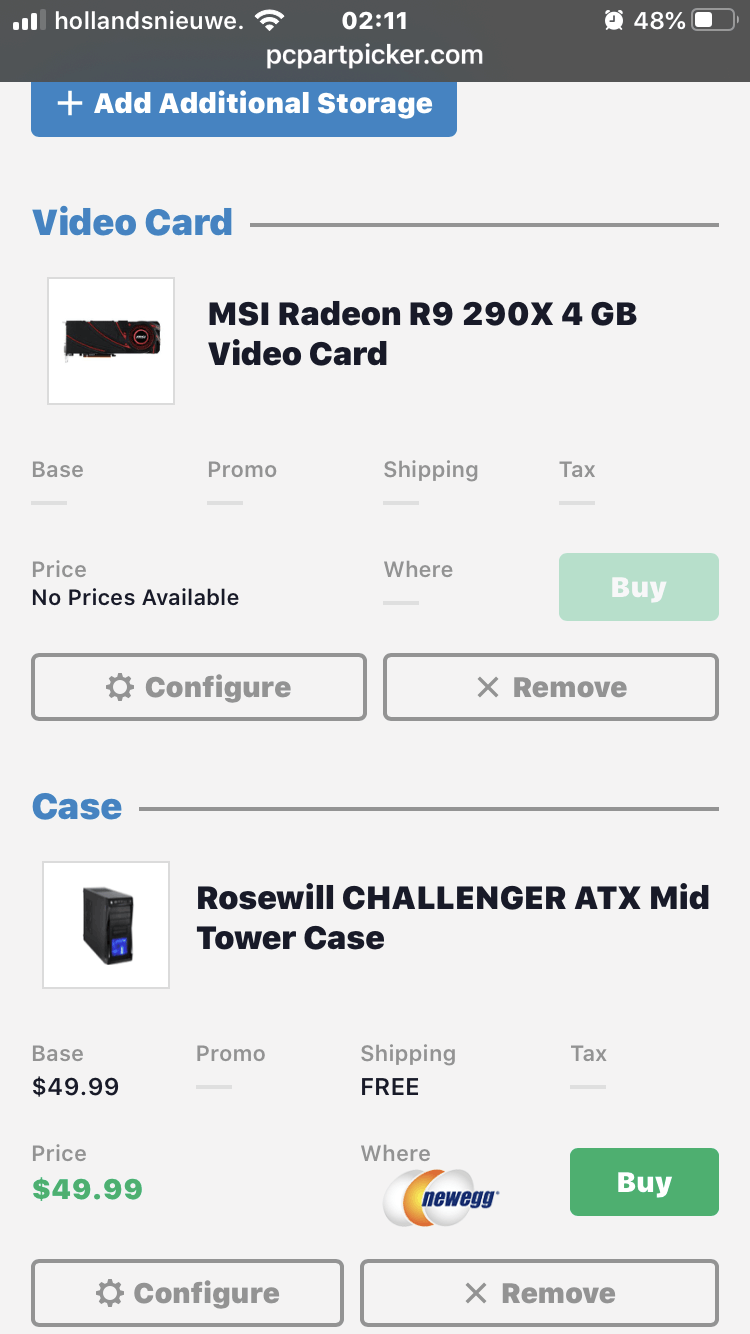Viewport: 750px width, 1334px height.
Task: Open MSI Radeon R9 290X product link
Action: (x=421, y=333)
